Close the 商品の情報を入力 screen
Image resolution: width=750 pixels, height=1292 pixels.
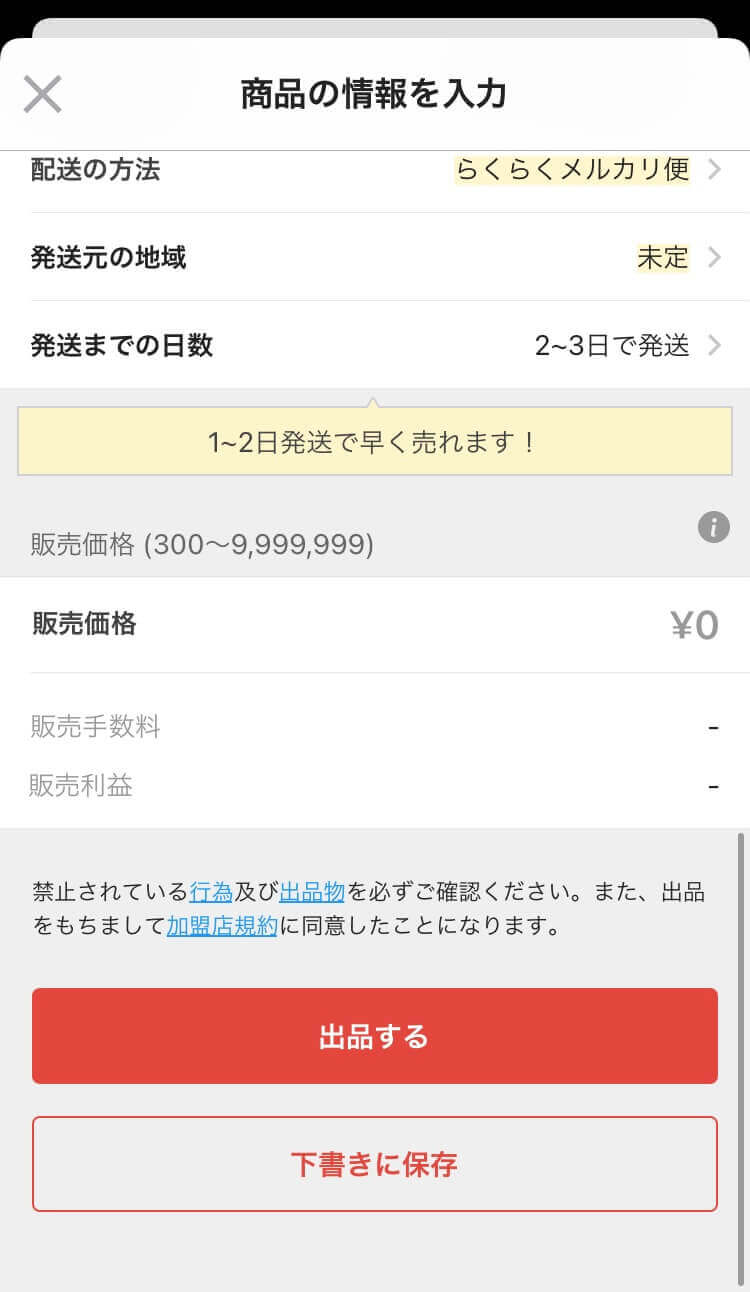pos(42,95)
